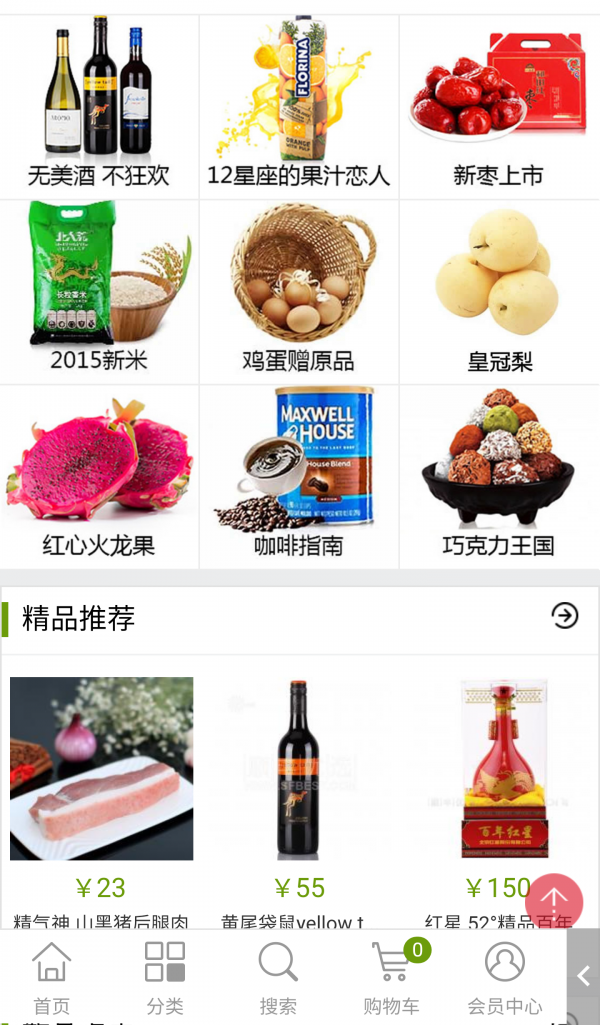
Task: Open the 巧克力王国 chocolate tile
Action: (499, 476)
